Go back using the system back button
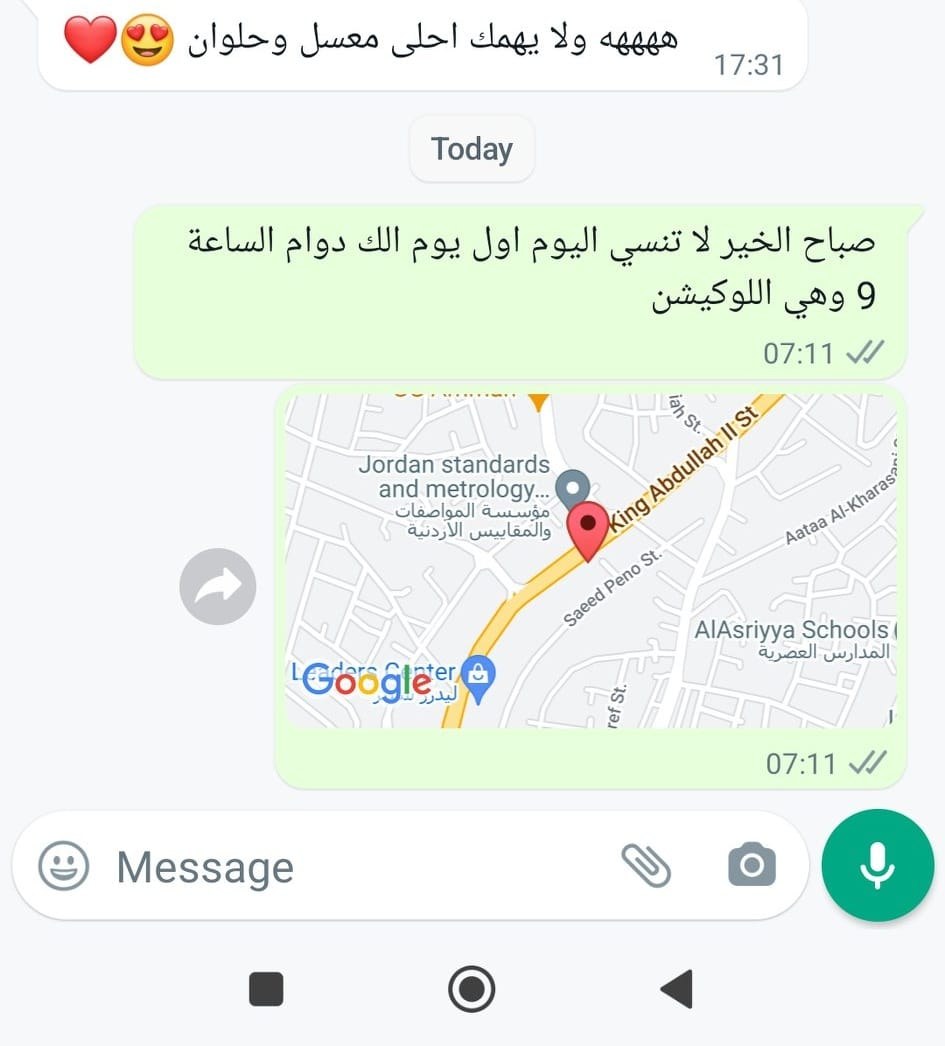The width and height of the screenshot is (945, 1046). tap(677, 989)
